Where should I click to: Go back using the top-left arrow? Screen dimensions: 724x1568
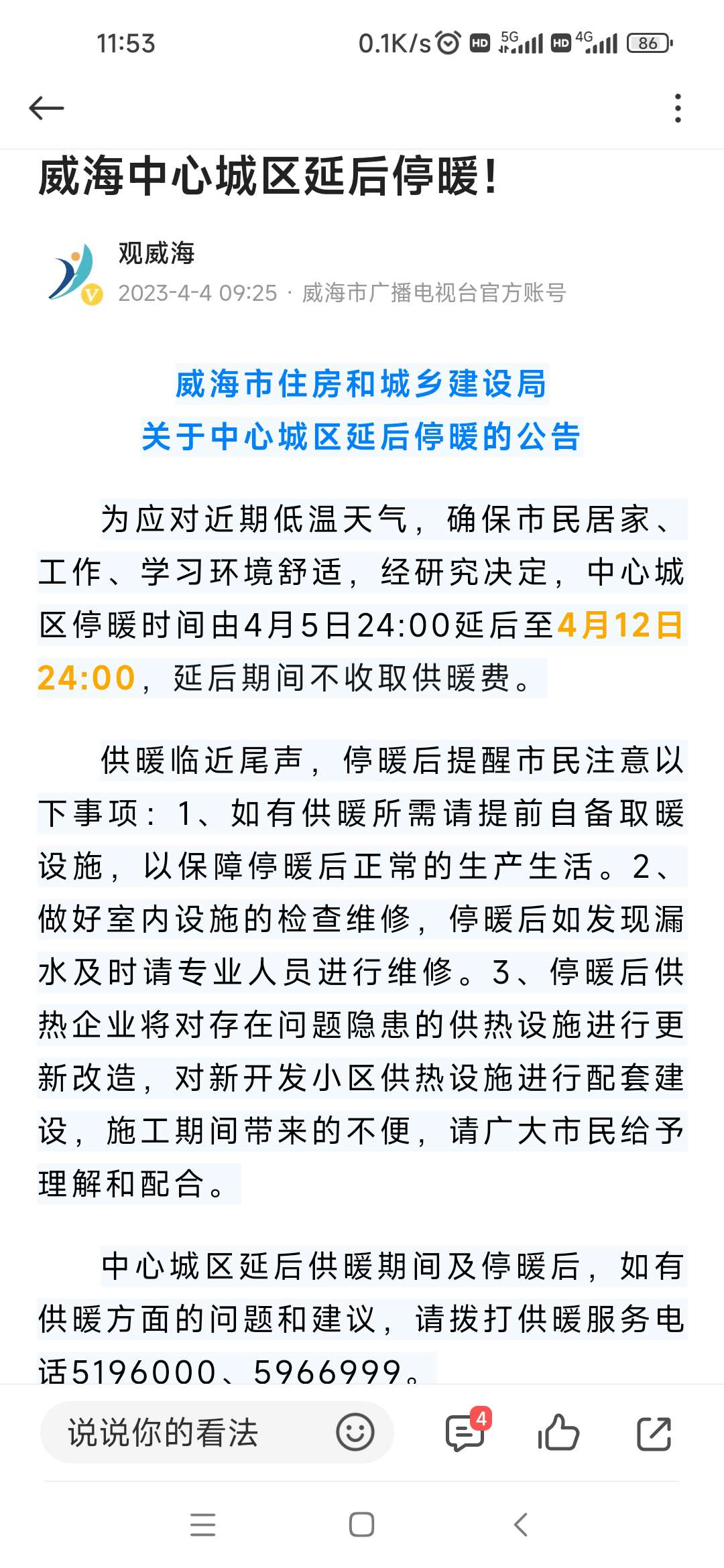coord(46,108)
